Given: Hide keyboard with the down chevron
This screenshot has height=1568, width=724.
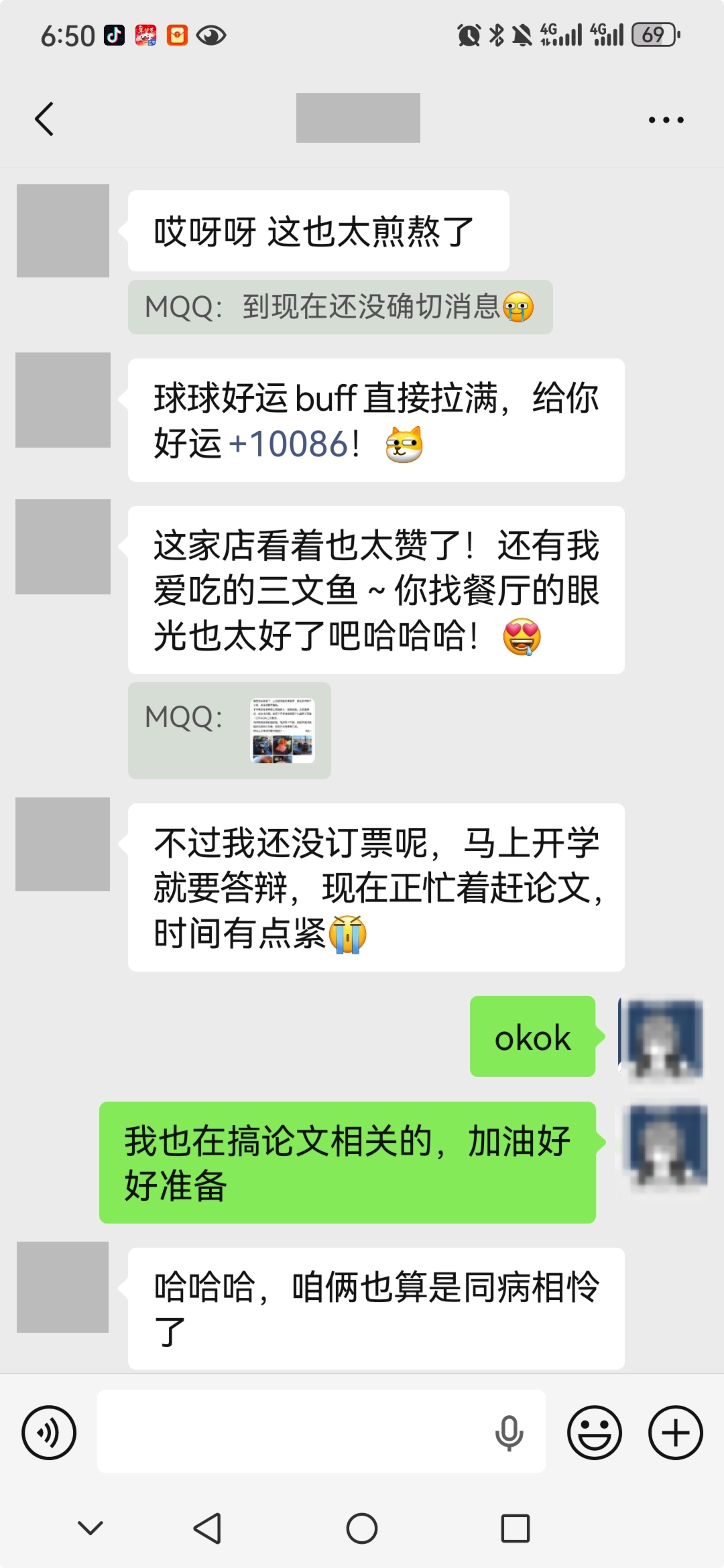Looking at the screenshot, I should 90,1528.
